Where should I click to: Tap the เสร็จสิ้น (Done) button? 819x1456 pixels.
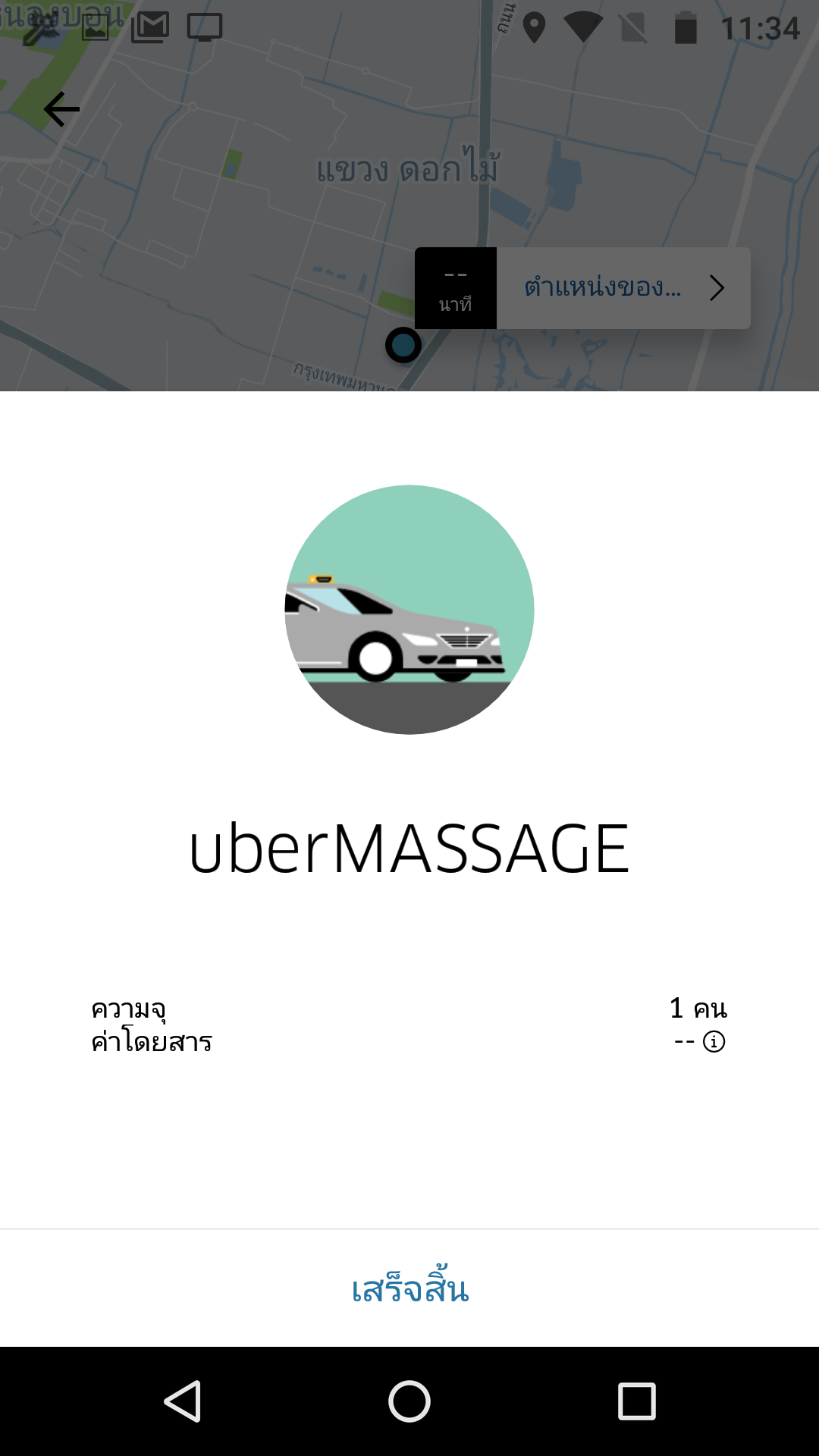pyautogui.click(x=409, y=1289)
